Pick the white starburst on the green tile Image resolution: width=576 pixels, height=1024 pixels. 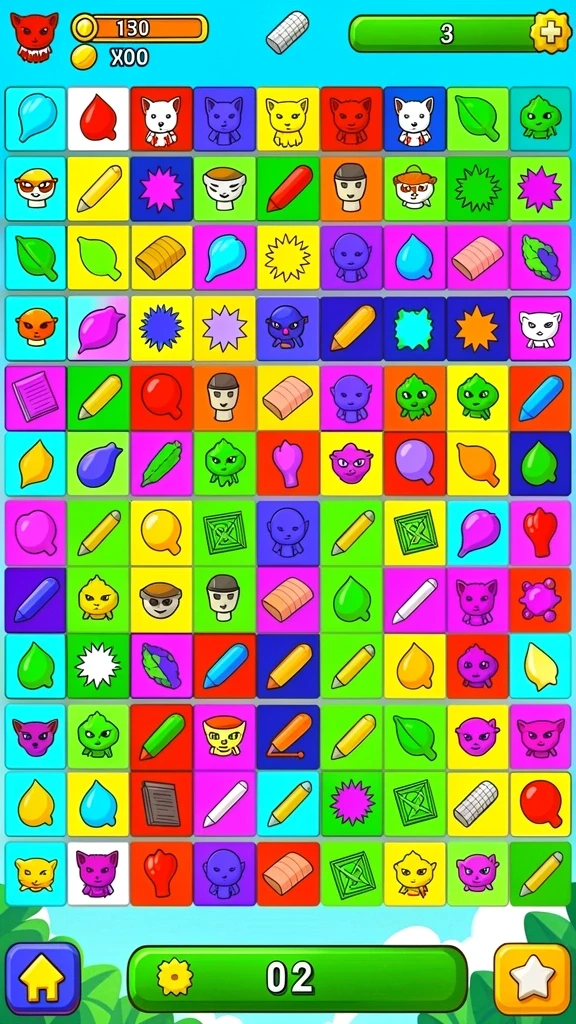(98, 666)
